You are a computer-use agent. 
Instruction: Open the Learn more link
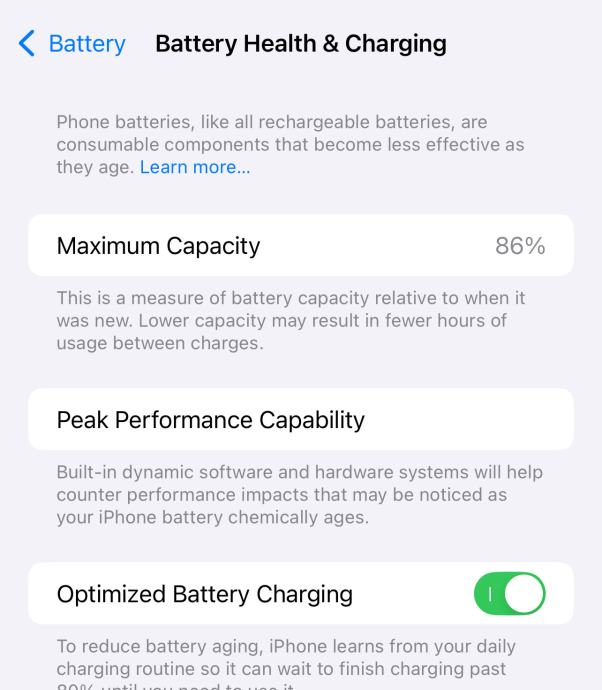195,168
